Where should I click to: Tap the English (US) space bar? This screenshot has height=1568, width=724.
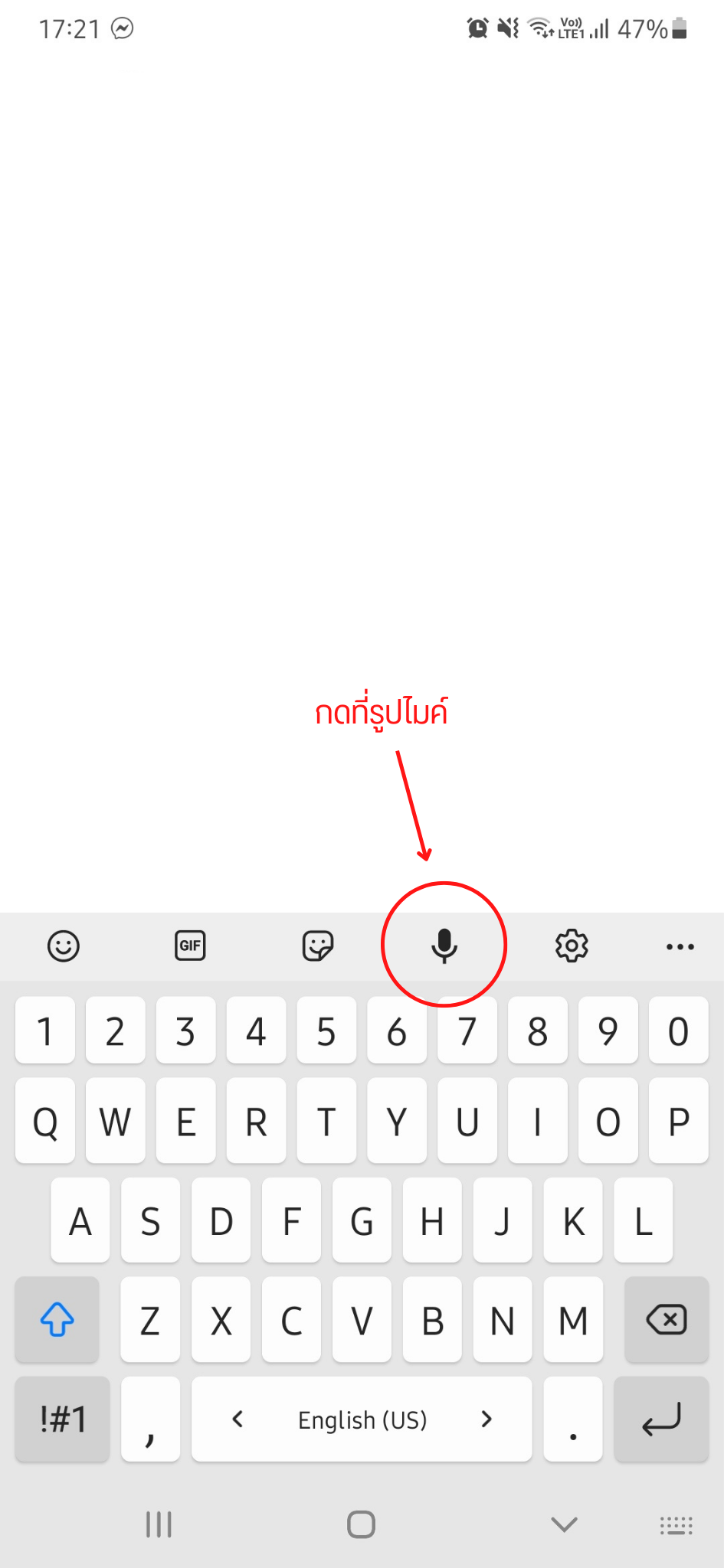362,1419
